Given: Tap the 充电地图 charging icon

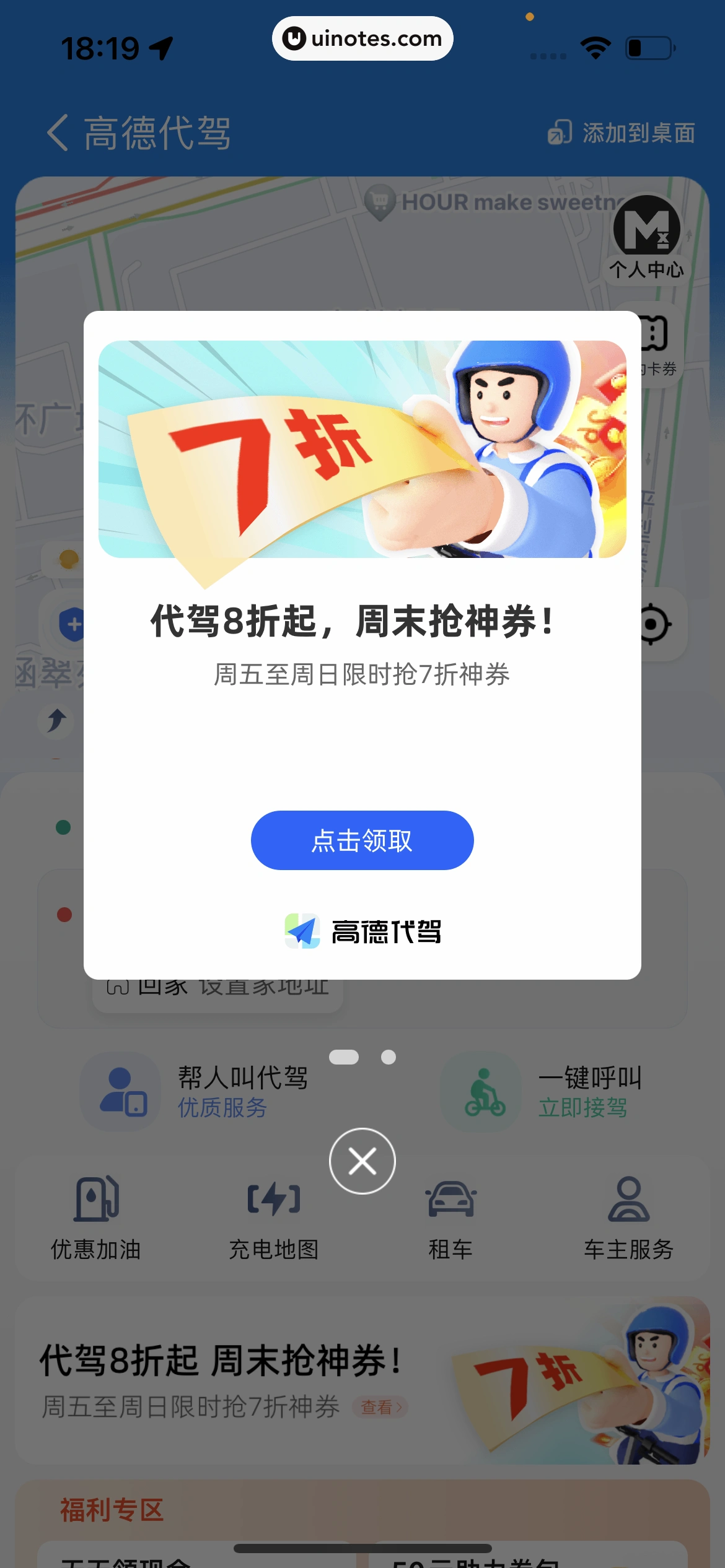Looking at the screenshot, I should (271, 1200).
